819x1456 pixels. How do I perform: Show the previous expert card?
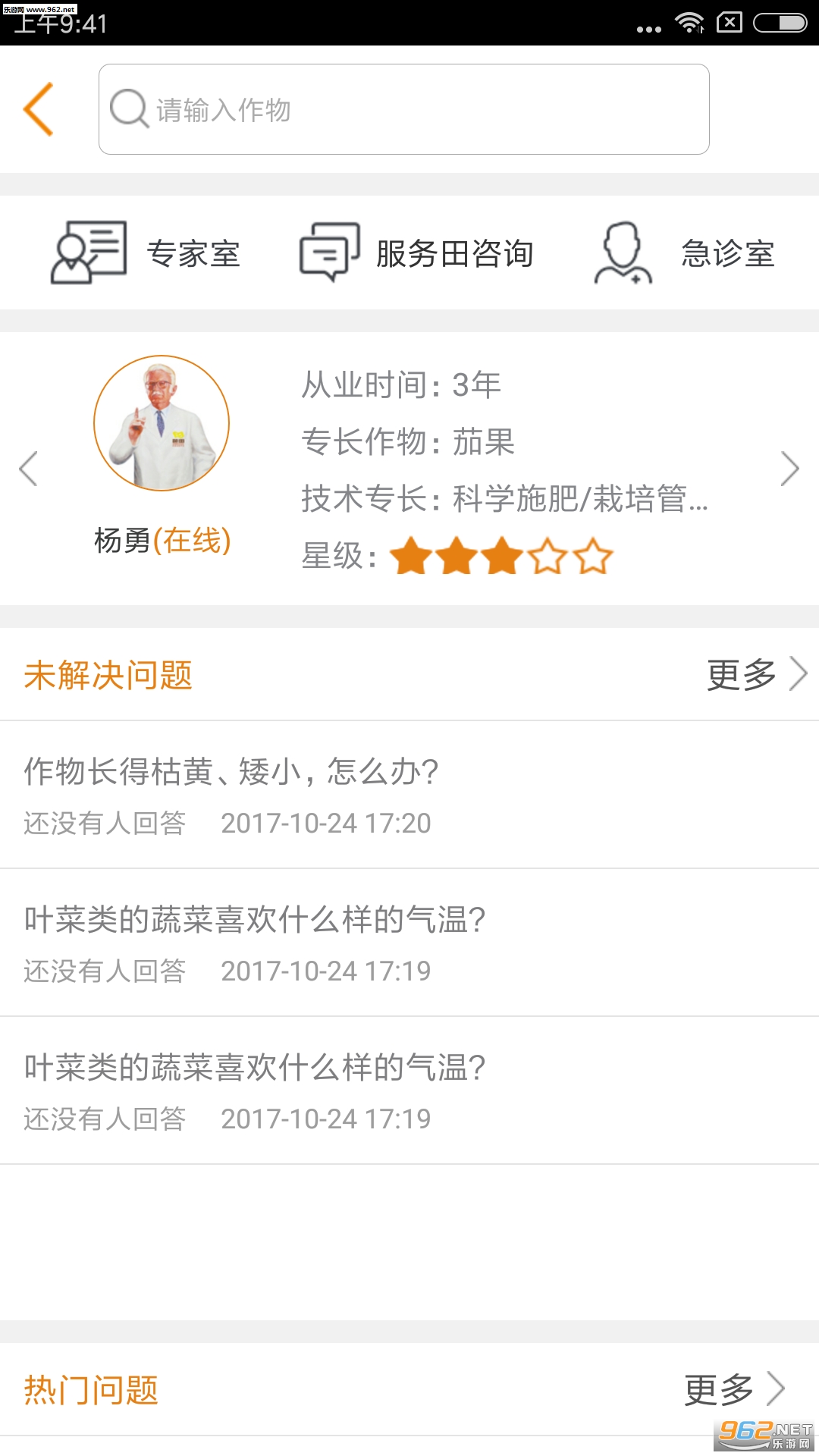(29, 469)
